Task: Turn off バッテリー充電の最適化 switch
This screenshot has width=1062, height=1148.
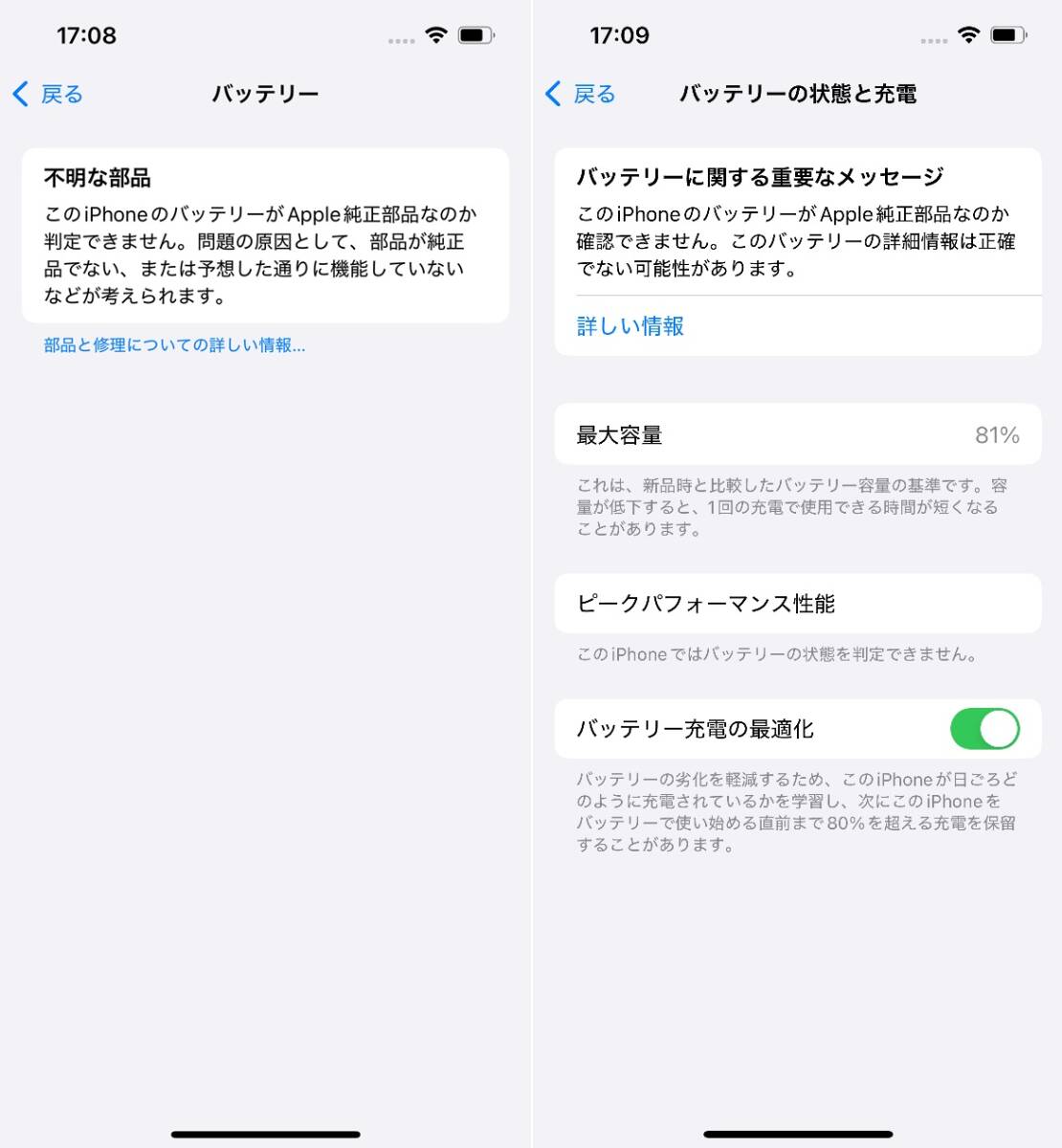Action: click(x=984, y=729)
